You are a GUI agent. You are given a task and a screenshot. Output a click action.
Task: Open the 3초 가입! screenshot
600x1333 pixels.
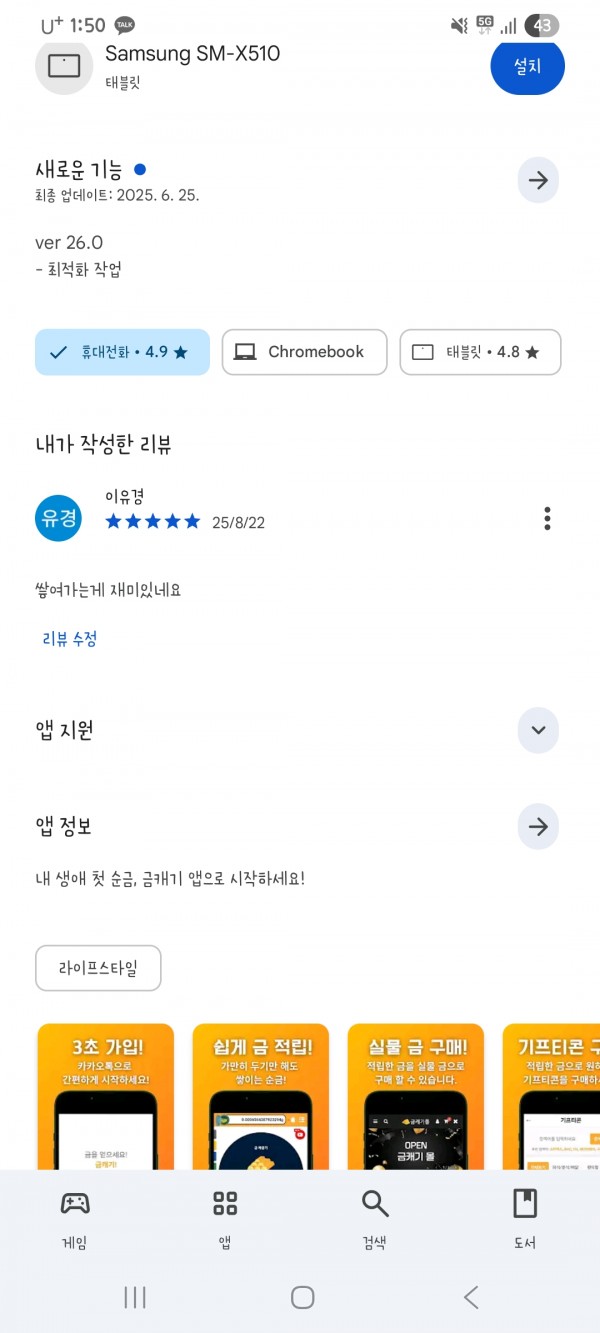click(x=105, y=1096)
